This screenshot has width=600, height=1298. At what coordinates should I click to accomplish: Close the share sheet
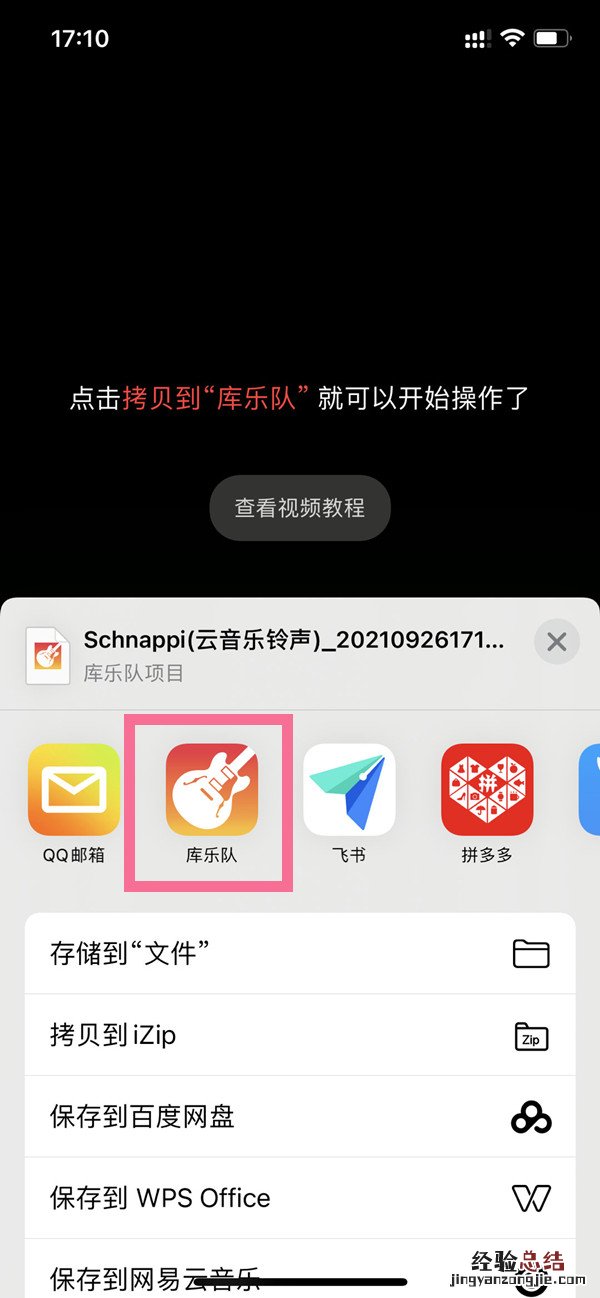(557, 642)
